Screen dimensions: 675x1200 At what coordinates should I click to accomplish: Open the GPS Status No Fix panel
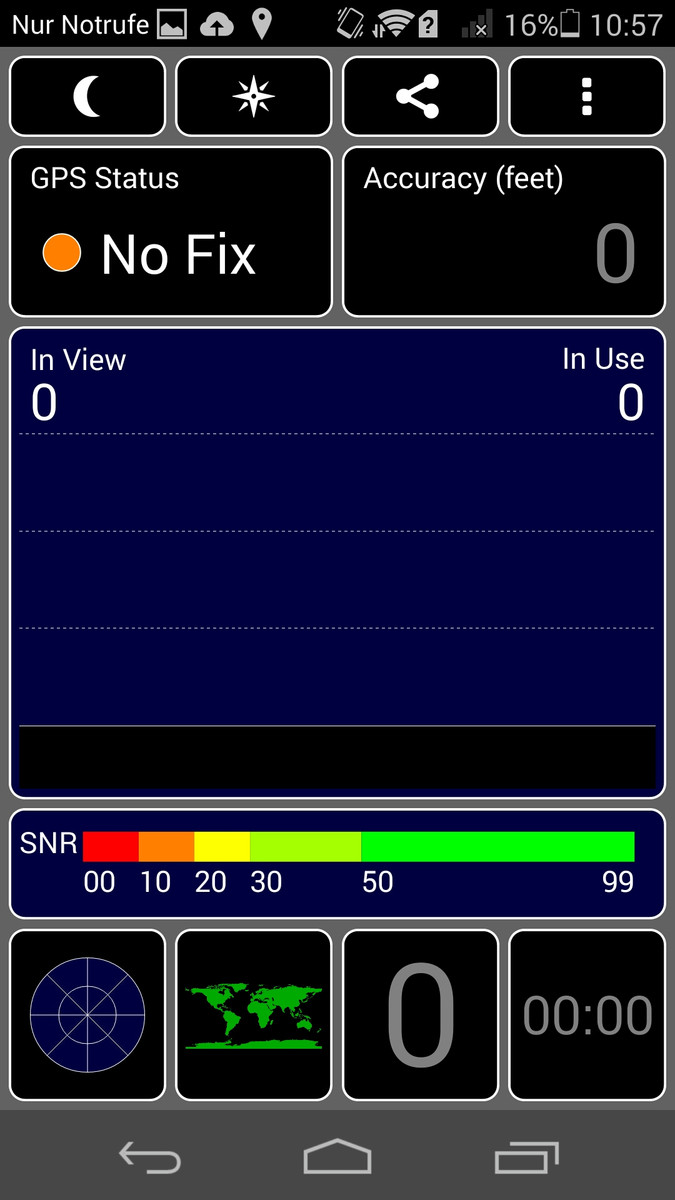[171, 232]
